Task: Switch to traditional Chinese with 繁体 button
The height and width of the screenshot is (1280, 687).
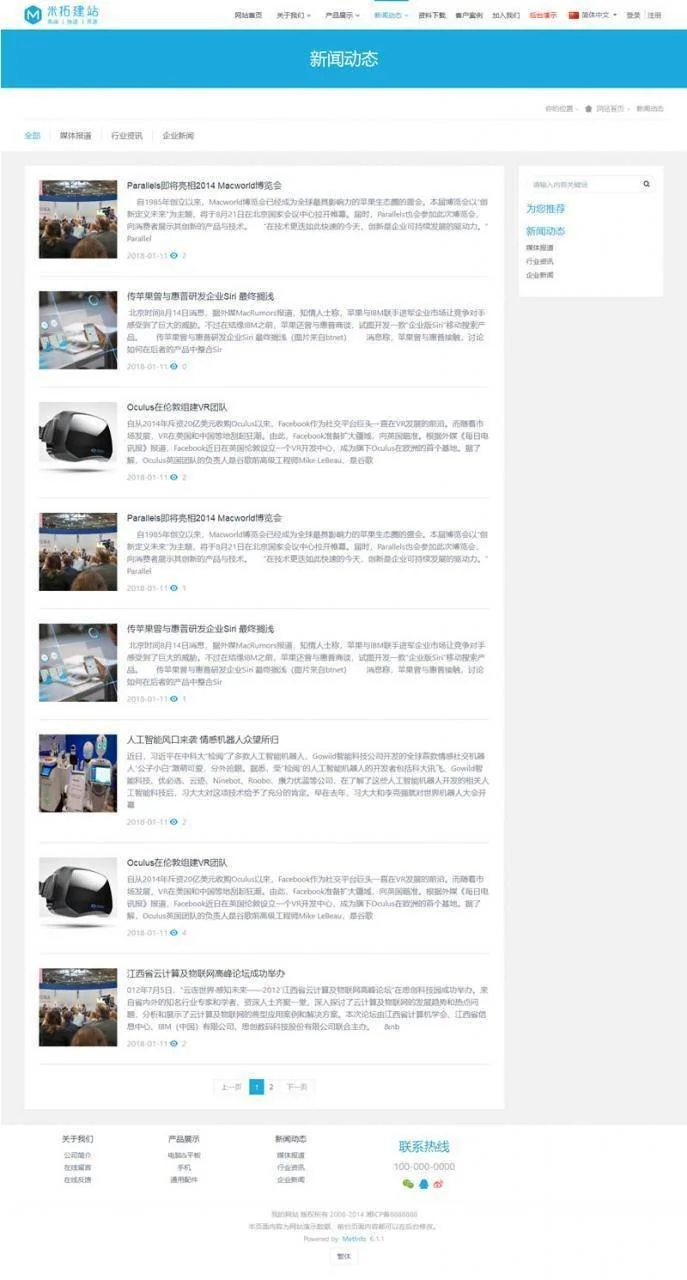Action: click(x=343, y=1256)
